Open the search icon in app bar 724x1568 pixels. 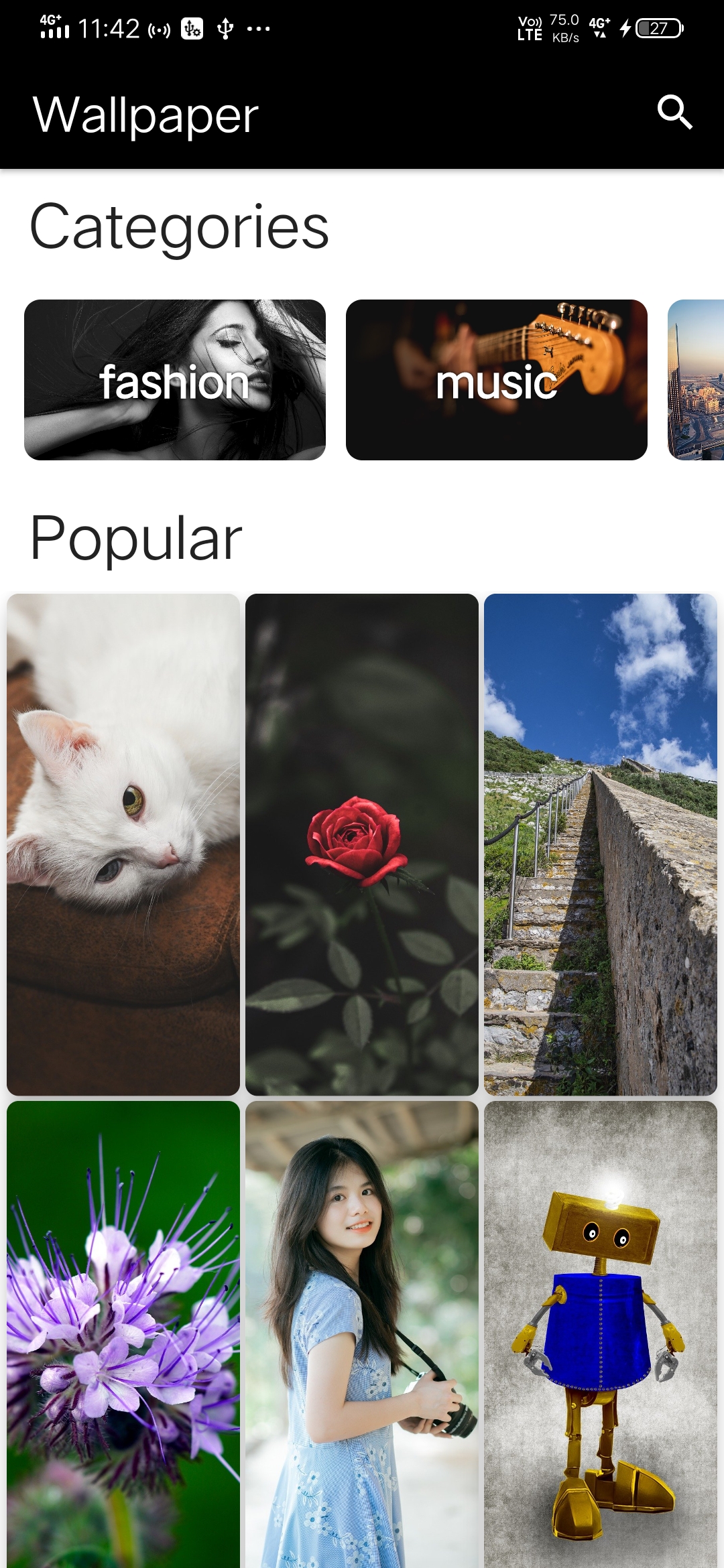pos(674,112)
